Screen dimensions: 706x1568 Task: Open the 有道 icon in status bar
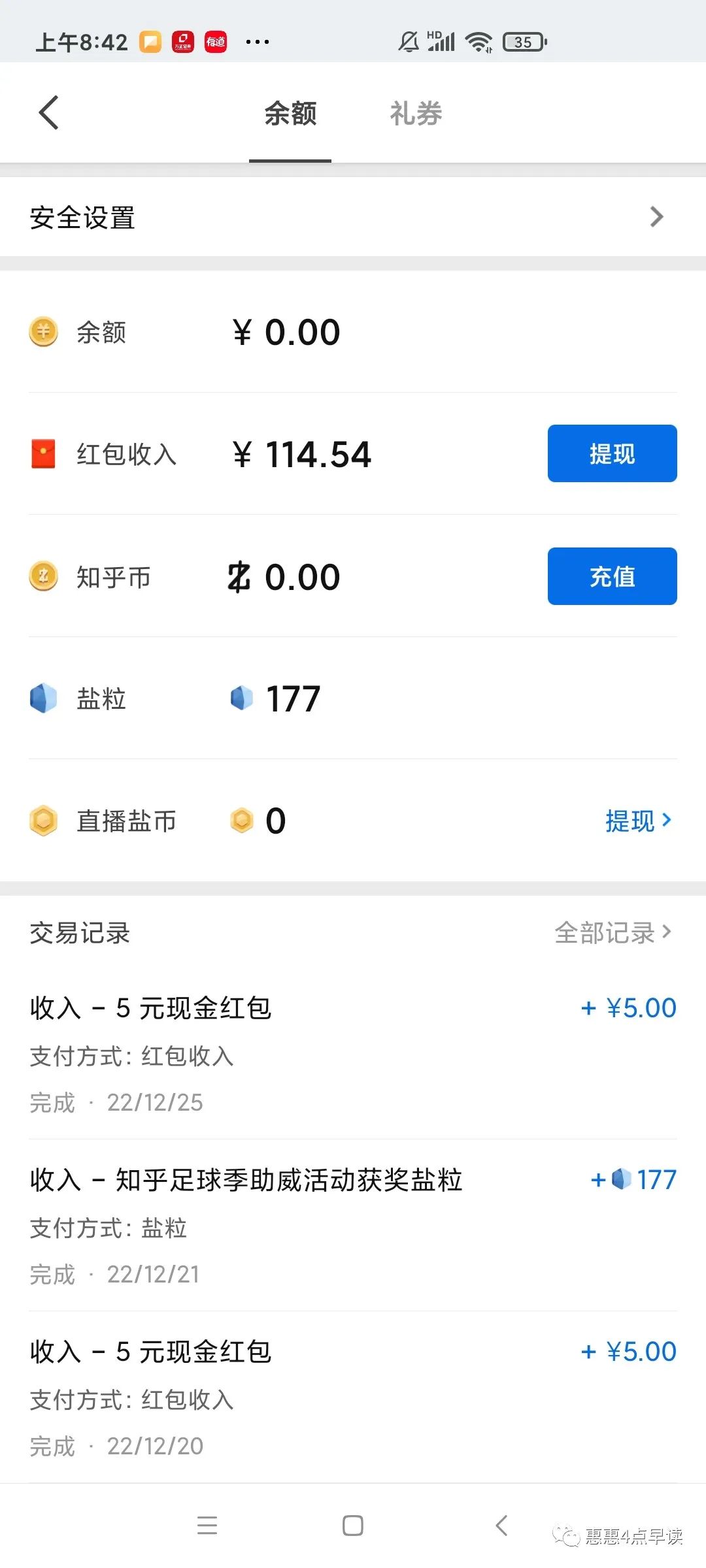click(x=216, y=41)
